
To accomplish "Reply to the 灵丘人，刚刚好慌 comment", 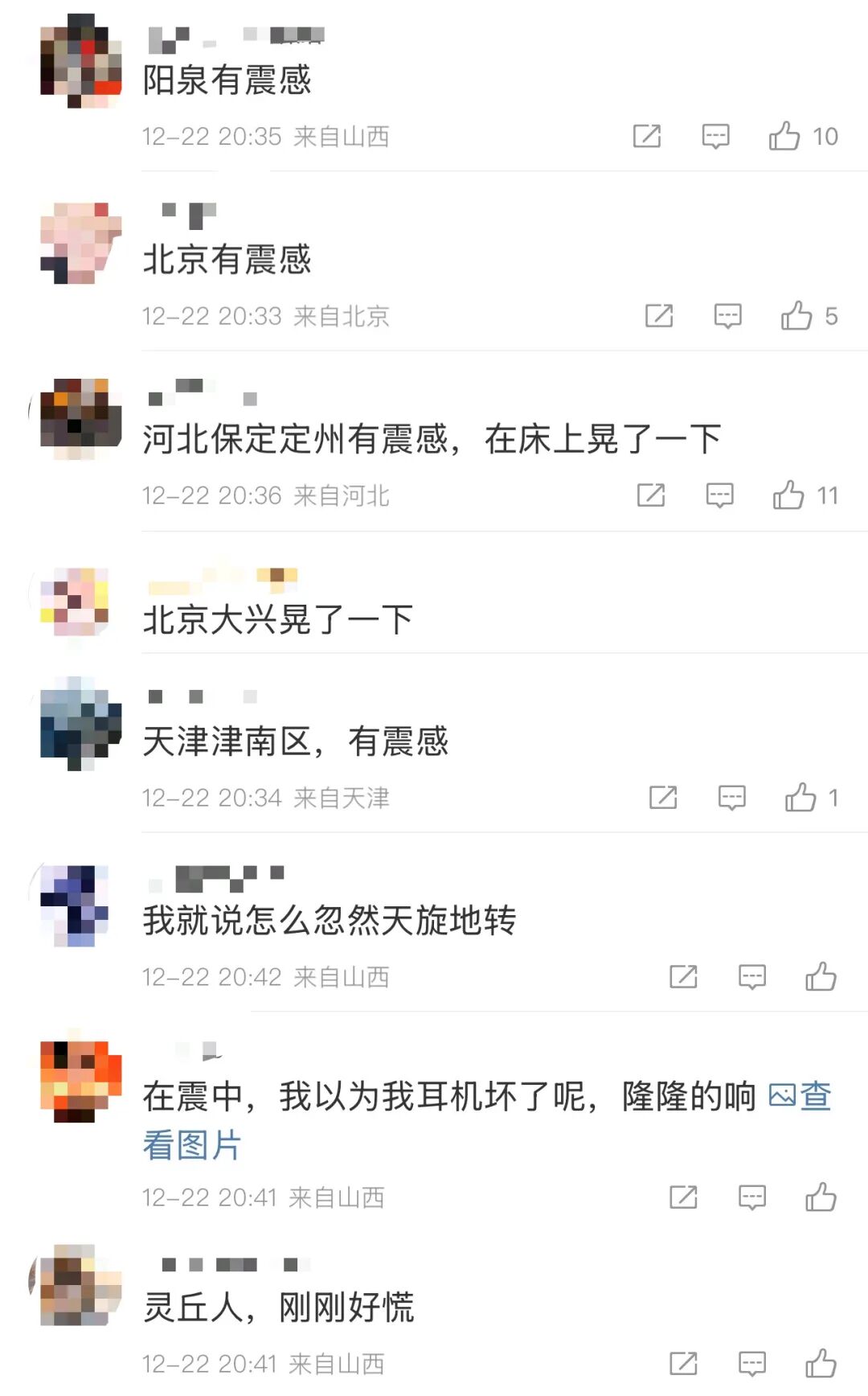I will coord(751,1364).
